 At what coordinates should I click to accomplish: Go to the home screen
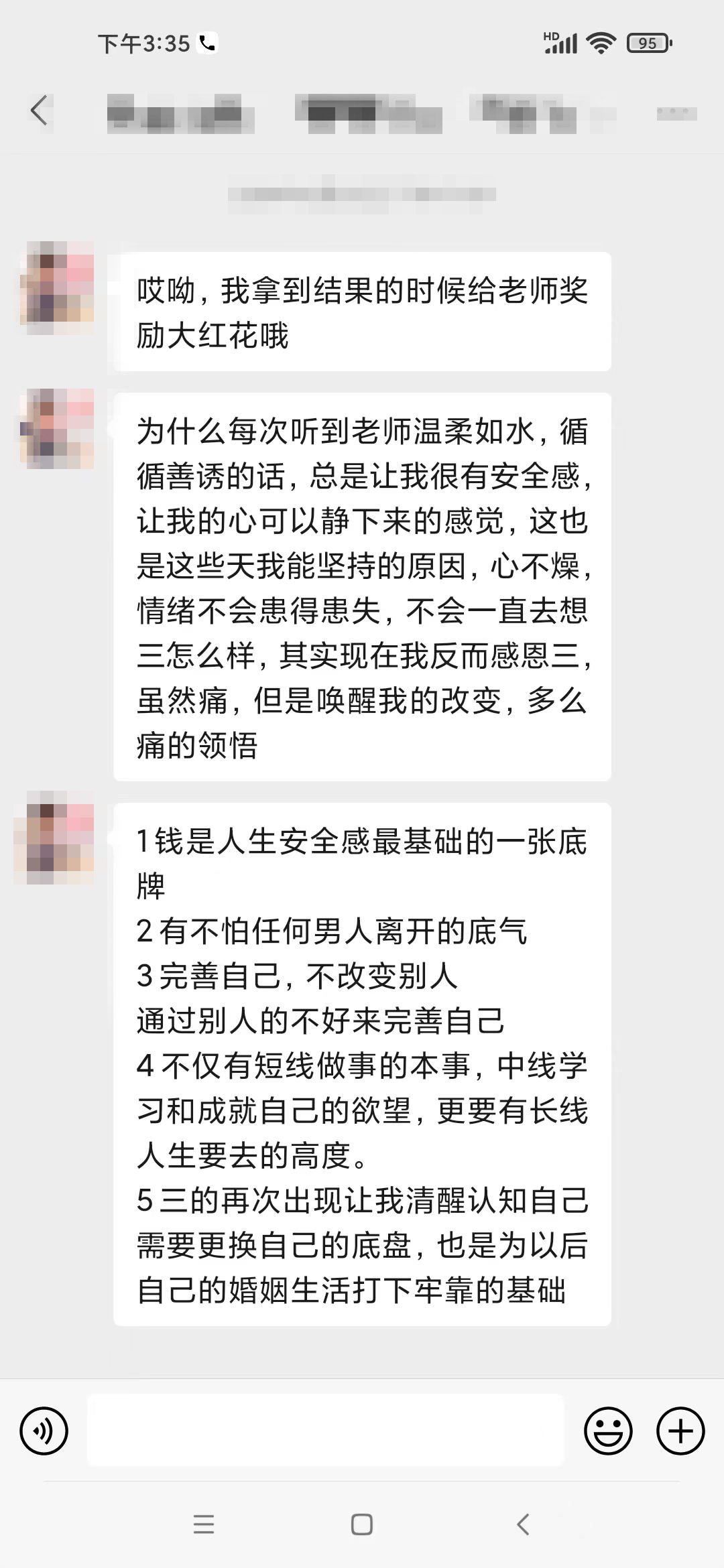coord(362,1524)
